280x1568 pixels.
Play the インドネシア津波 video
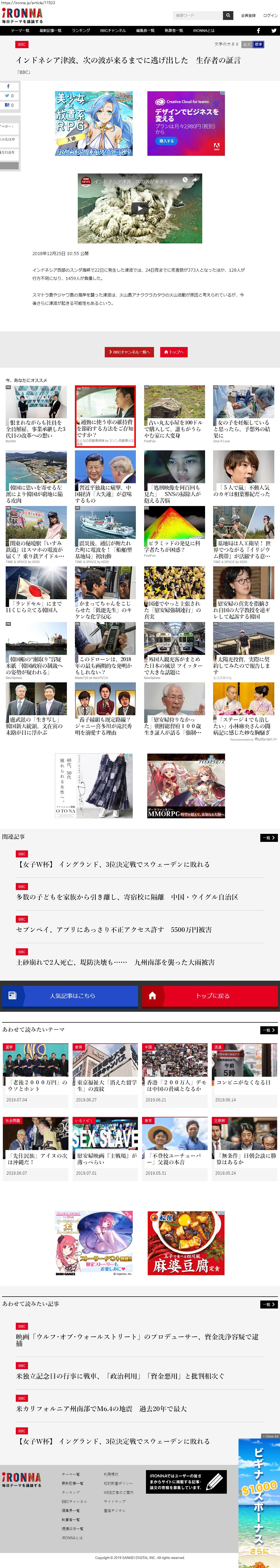[x=140, y=208]
